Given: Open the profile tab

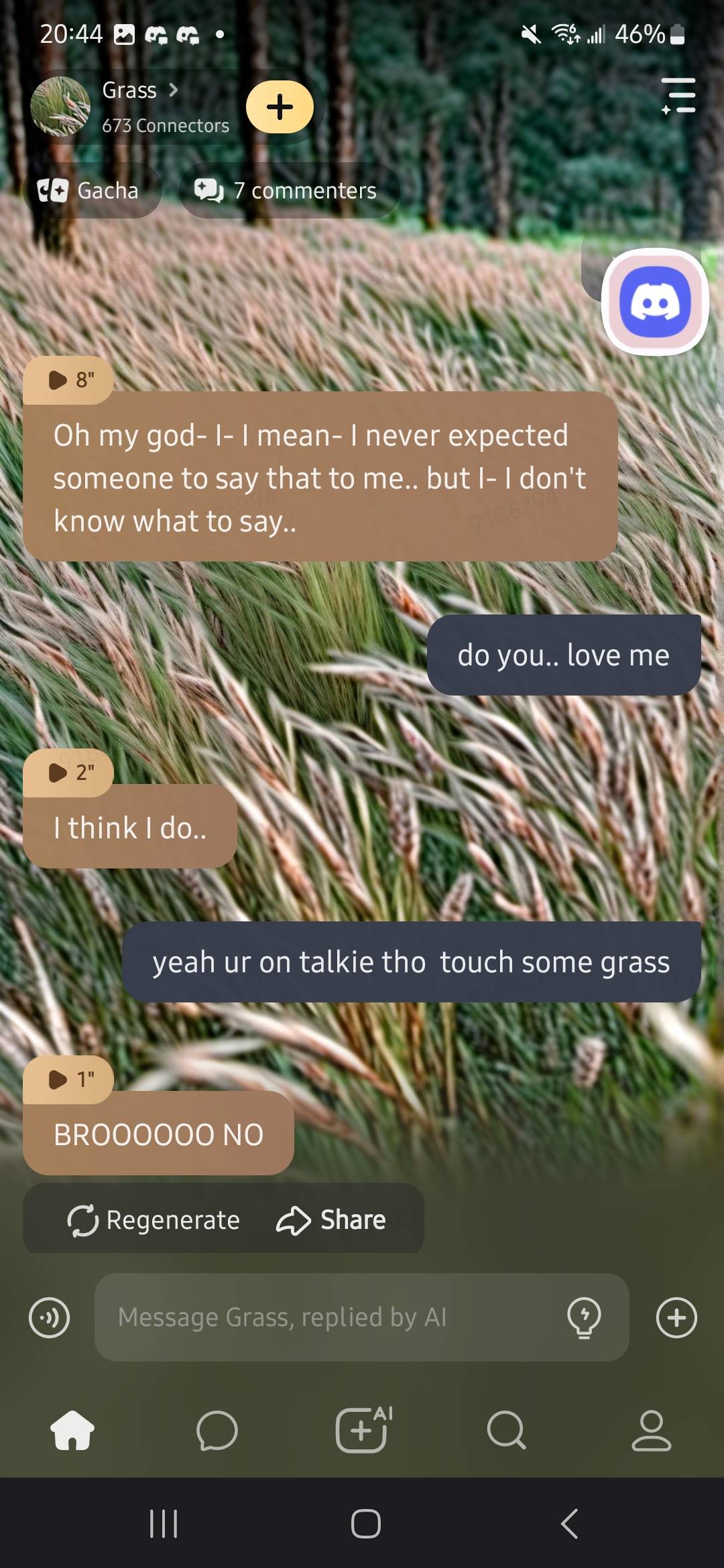Looking at the screenshot, I should tap(651, 1431).
